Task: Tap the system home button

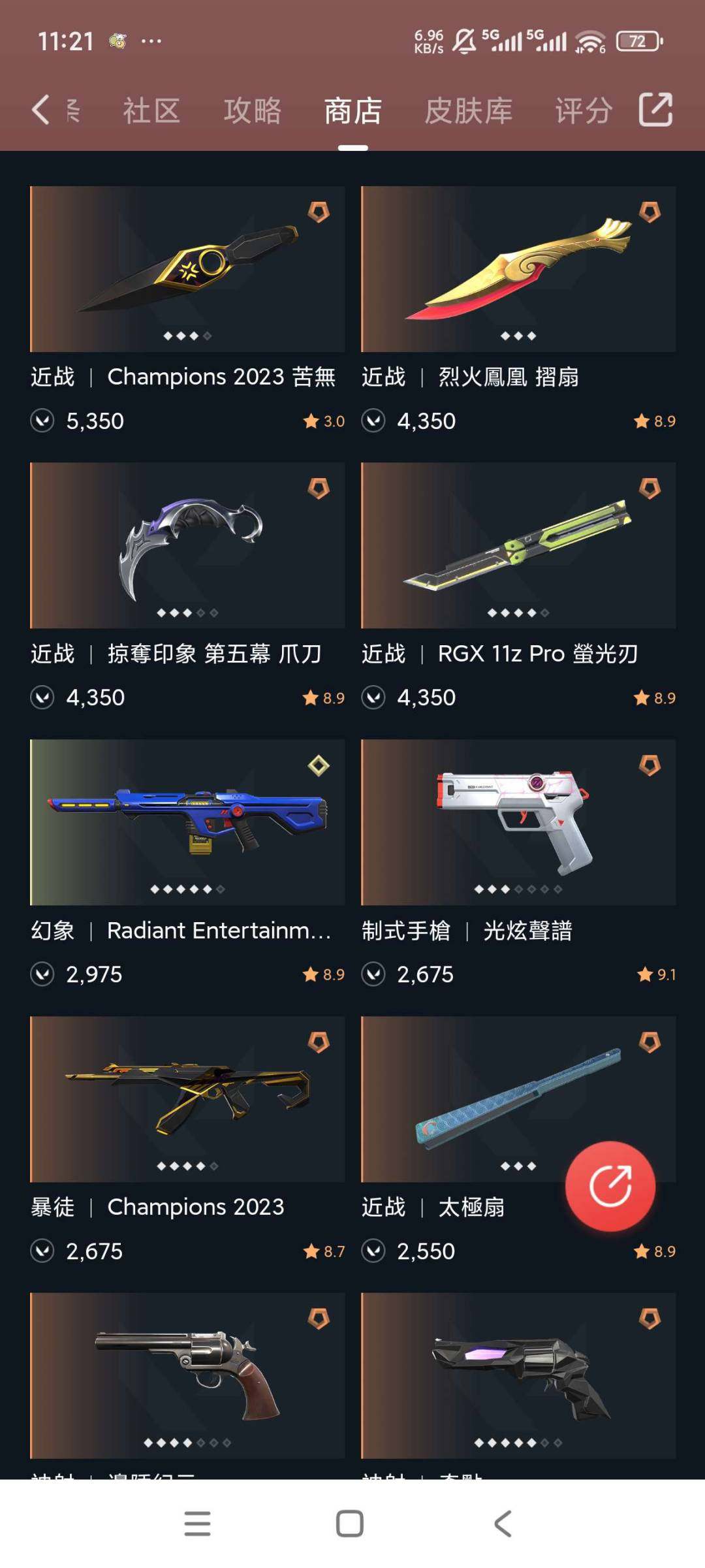Action: click(350, 1524)
